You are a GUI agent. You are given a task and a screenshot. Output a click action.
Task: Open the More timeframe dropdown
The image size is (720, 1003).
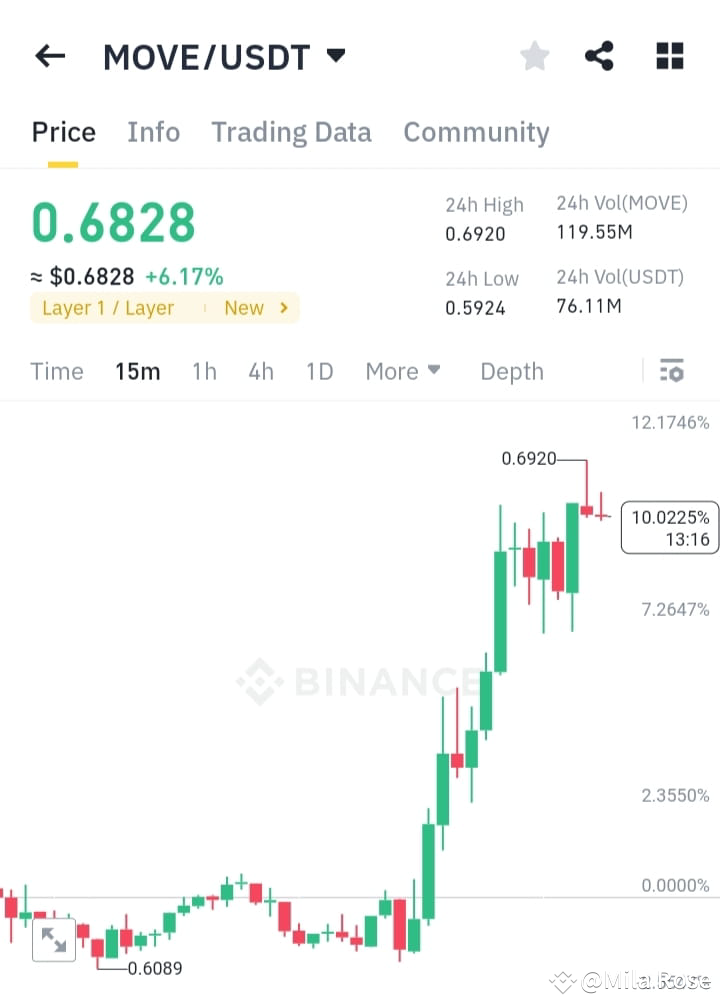402,371
